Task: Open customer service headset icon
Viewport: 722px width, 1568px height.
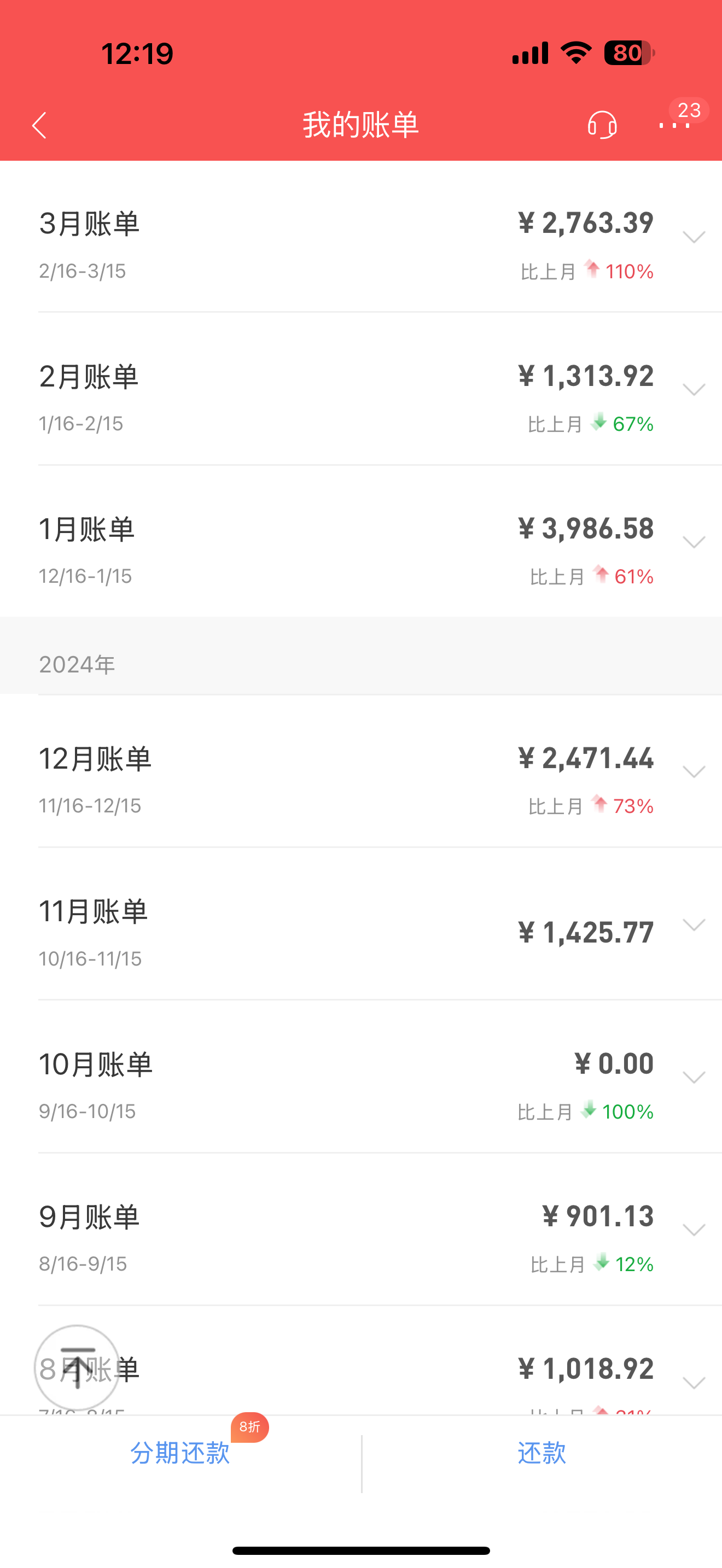Action: coord(602,125)
